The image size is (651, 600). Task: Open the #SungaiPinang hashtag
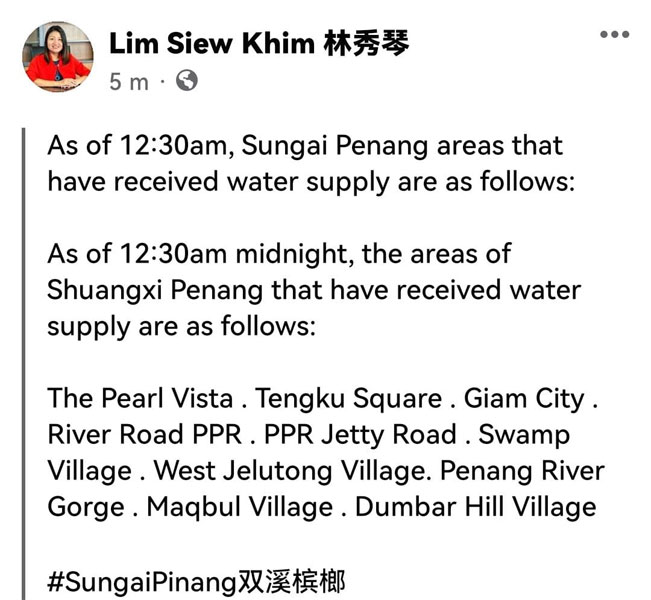point(198,581)
